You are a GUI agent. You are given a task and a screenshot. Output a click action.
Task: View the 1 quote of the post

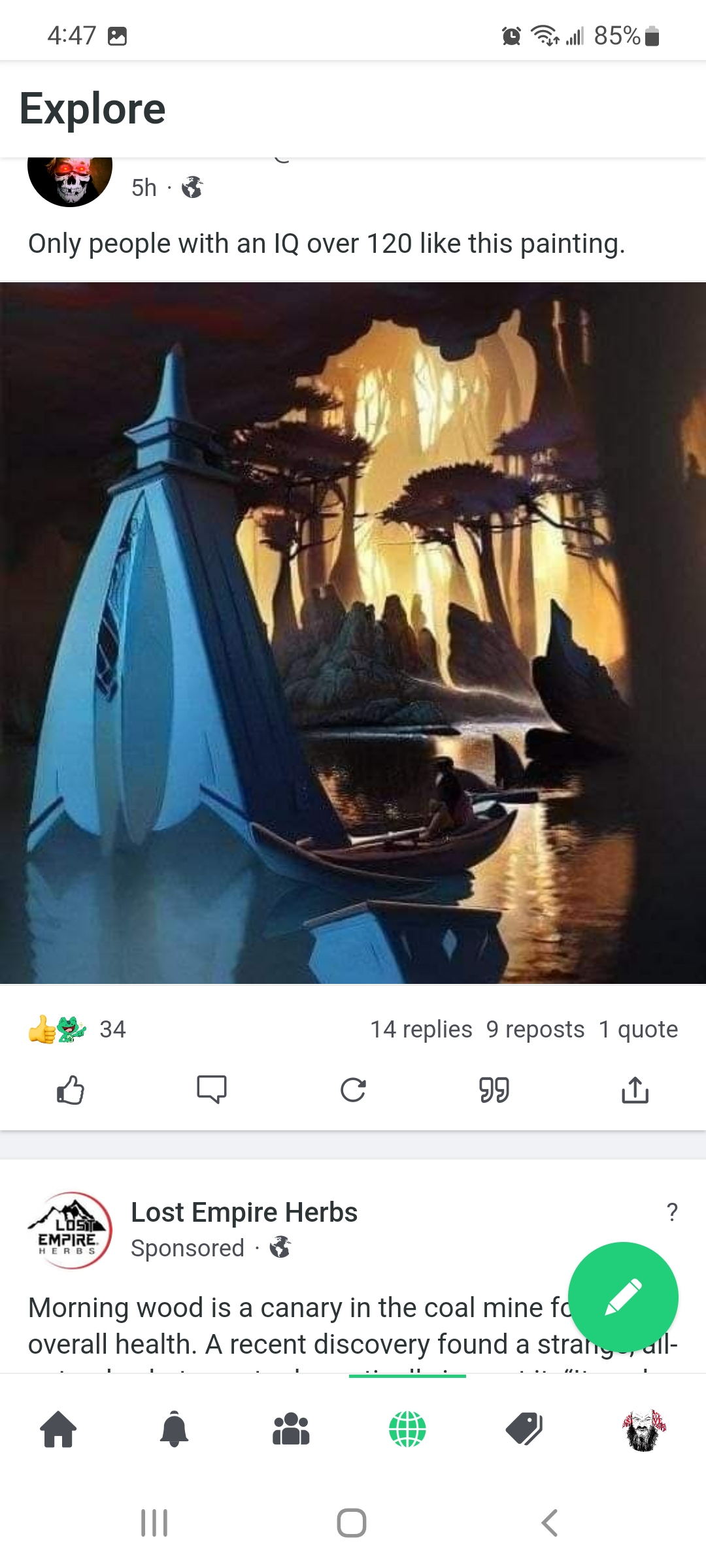638,1030
